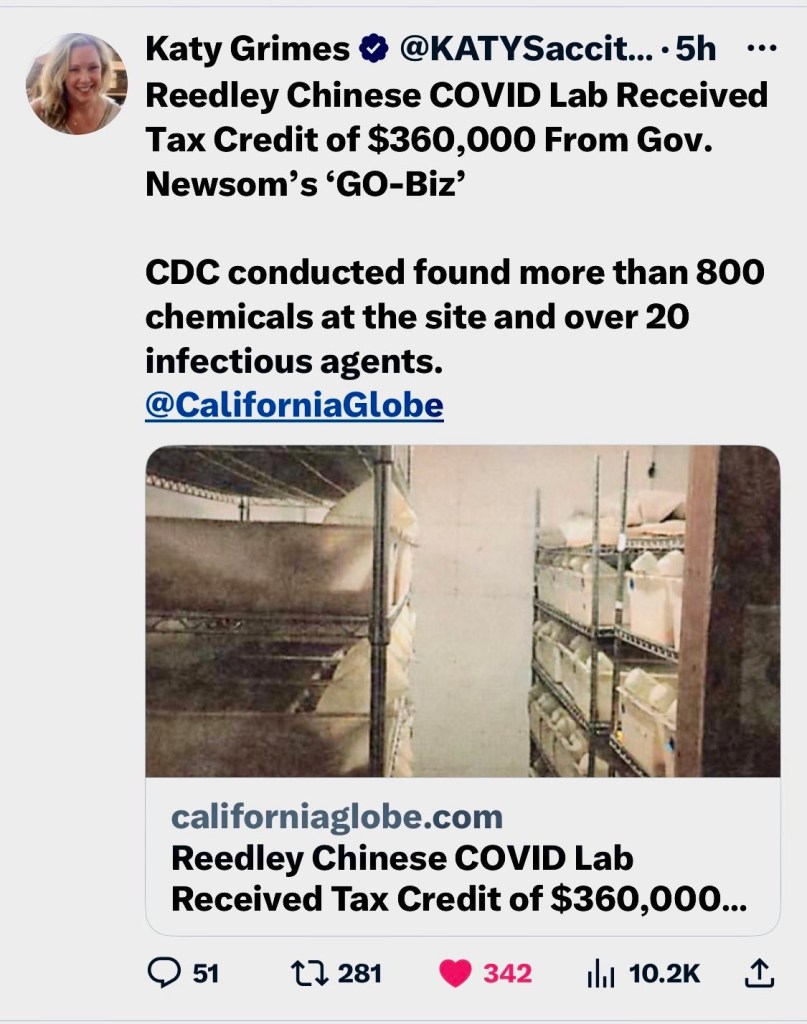Open Katy Grimes' profile picture

point(76,83)
